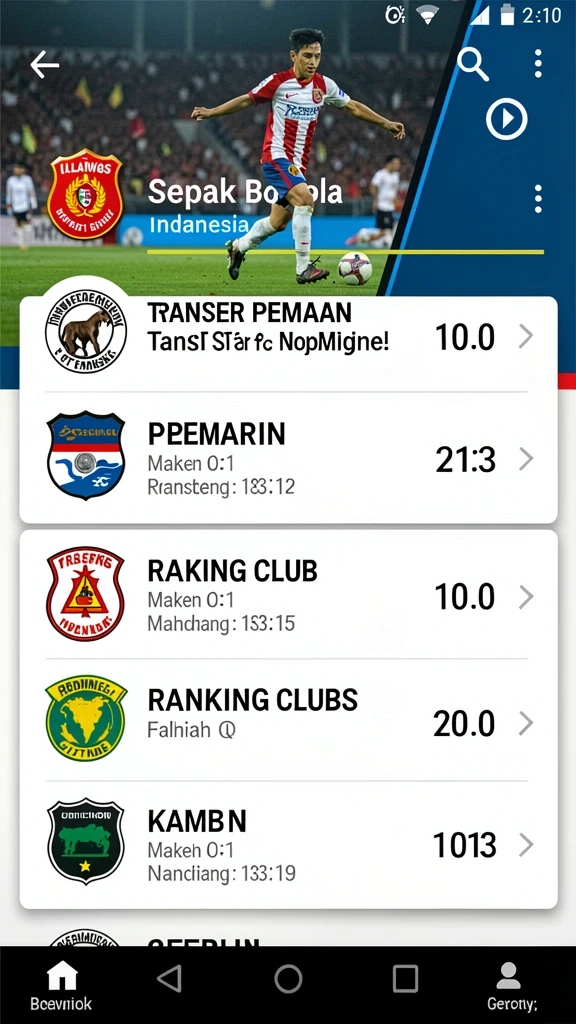Open the overflow menu beside Sepak Bola title

(x=537, y=199)
